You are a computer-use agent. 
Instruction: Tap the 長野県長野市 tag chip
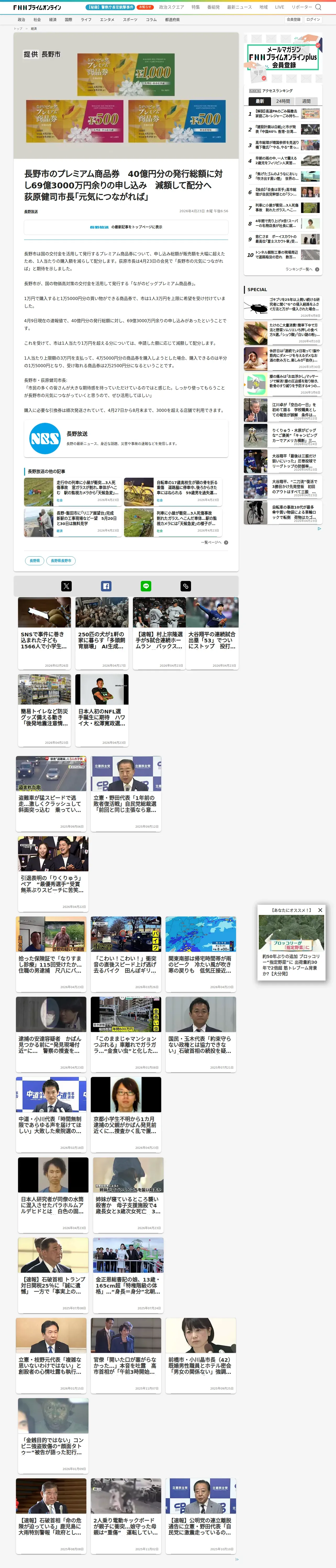pyautogui.click(x=61, y=561)
